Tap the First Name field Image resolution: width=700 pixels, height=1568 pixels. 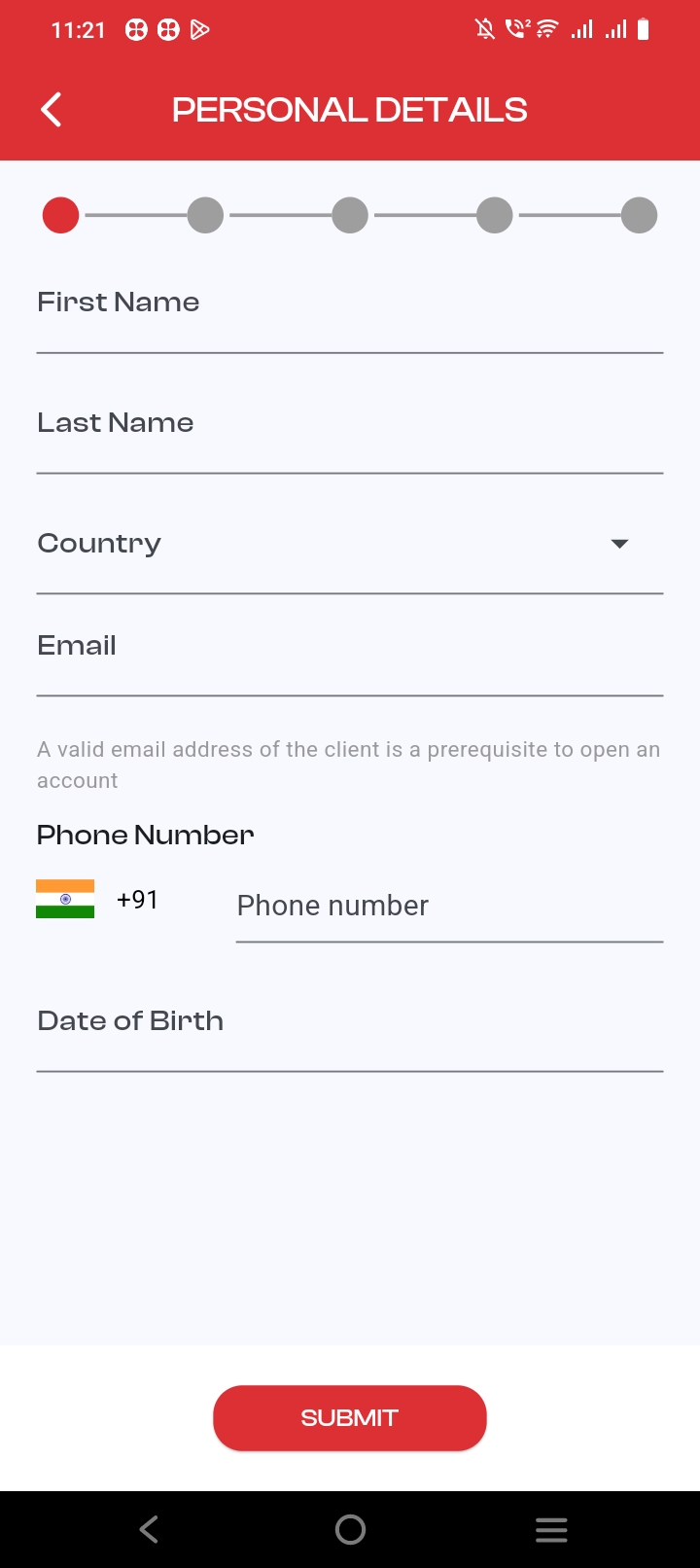[x=350, y=316]
